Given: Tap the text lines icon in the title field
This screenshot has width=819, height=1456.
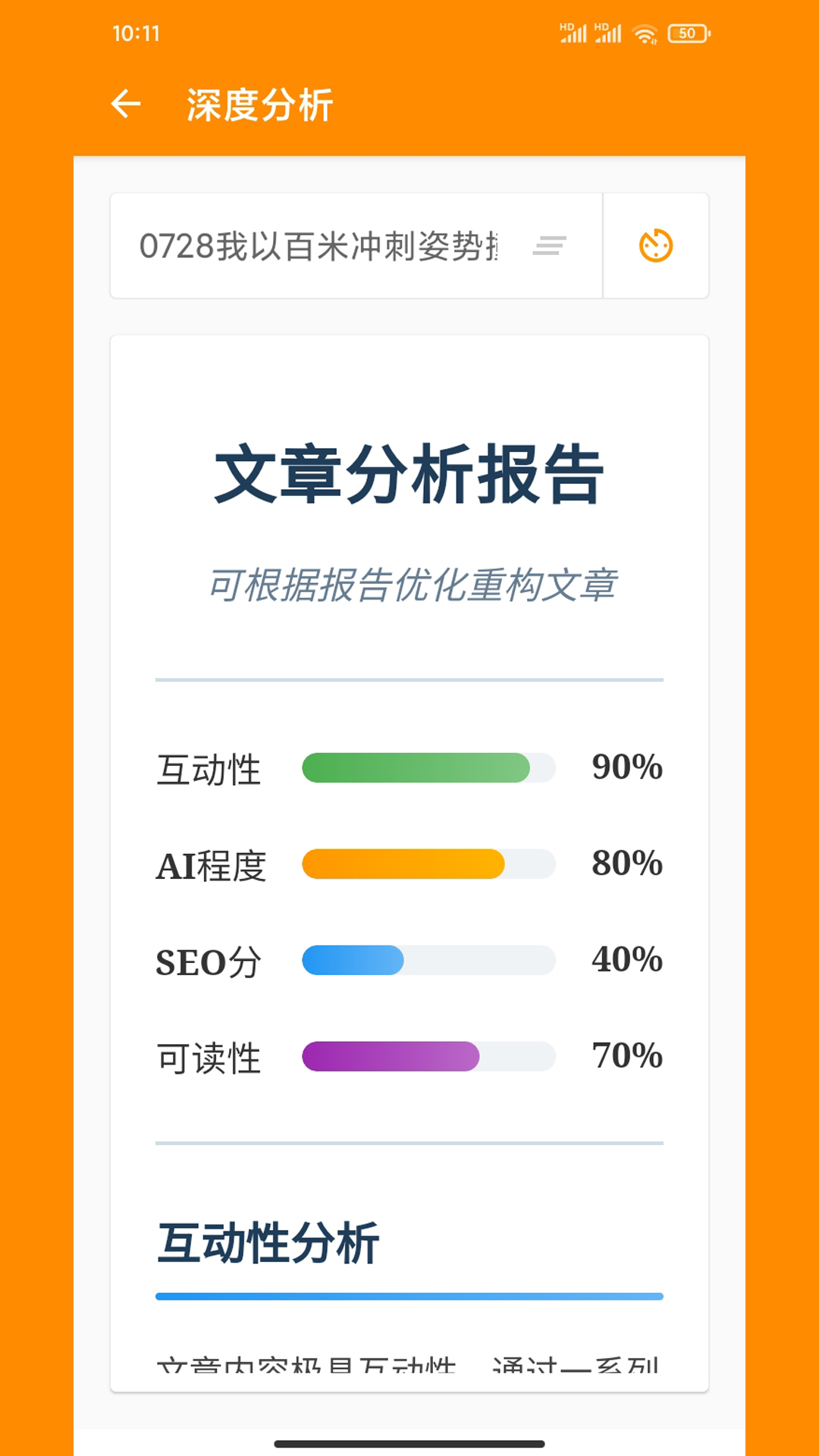Looking at the screenshot, I should pyautogui.click(x=551, y=245).
